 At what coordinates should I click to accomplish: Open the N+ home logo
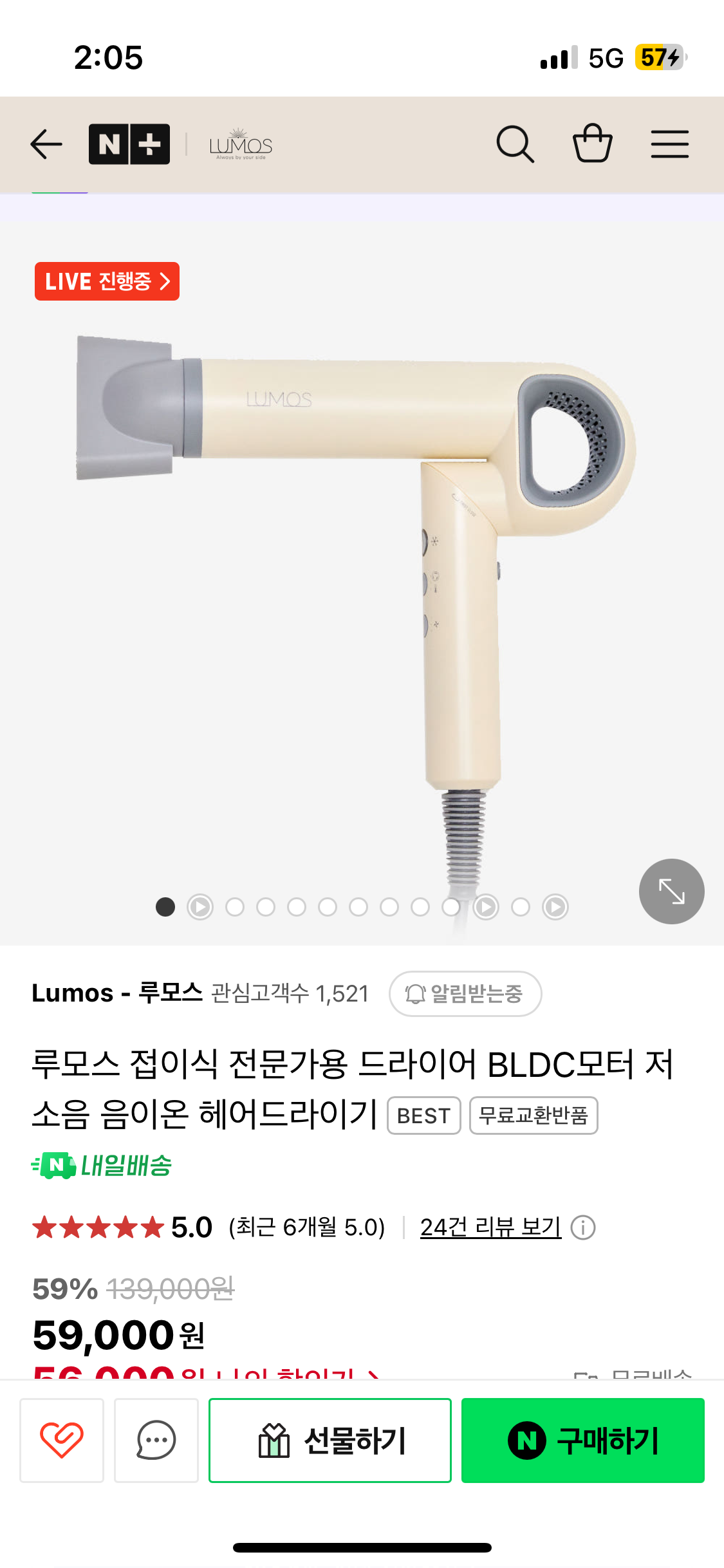point(129,144)
